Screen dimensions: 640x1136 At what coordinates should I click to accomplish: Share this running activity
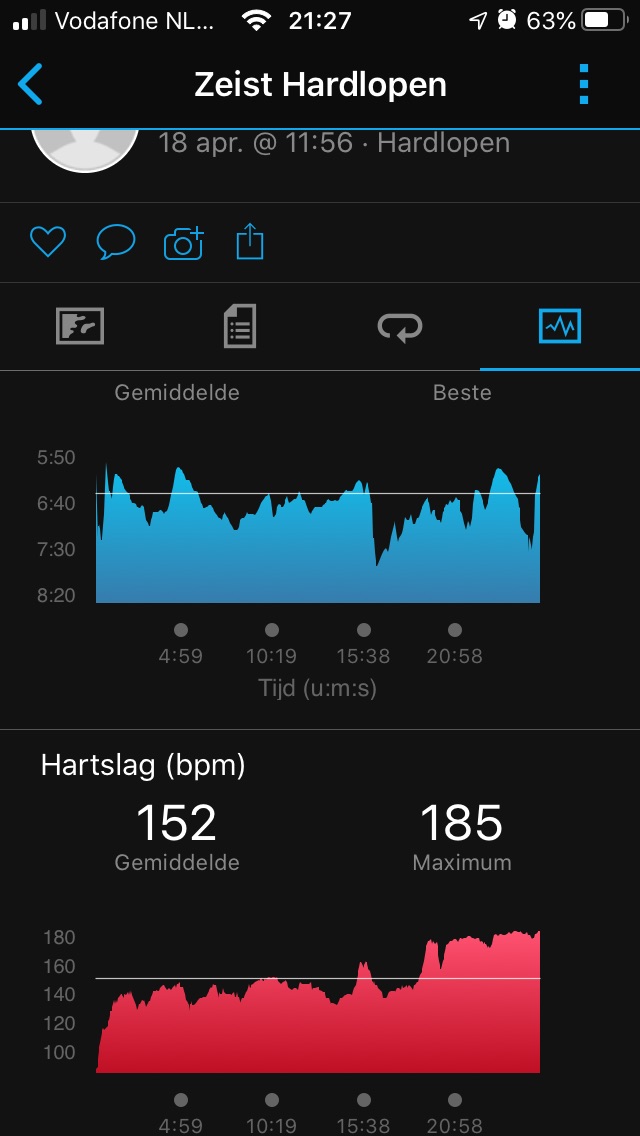(x=250, y=242)
